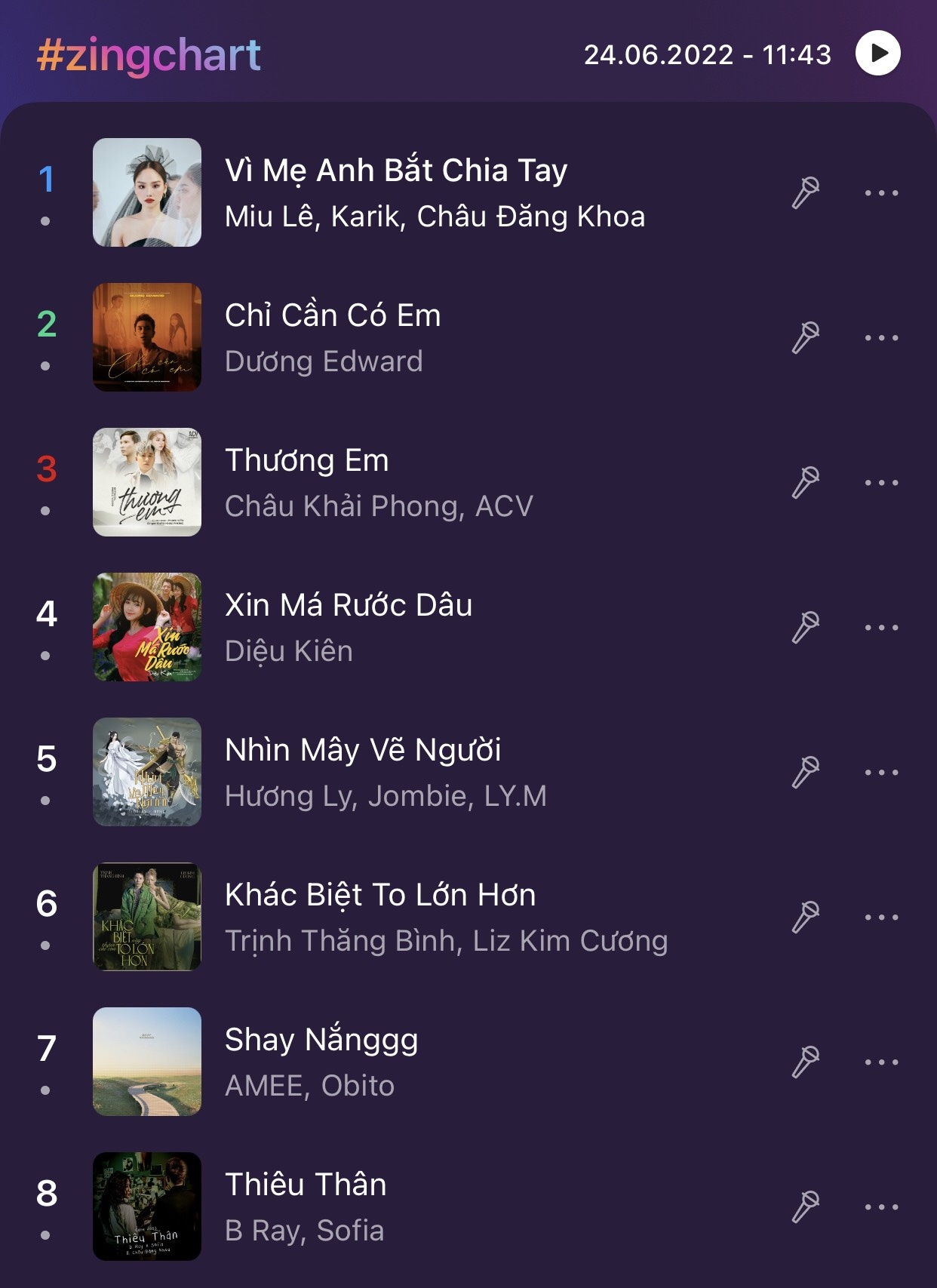Open the Thương Em album art thumbnail
The width and height of the screenshot is (937, 1288).
(147, 481)
